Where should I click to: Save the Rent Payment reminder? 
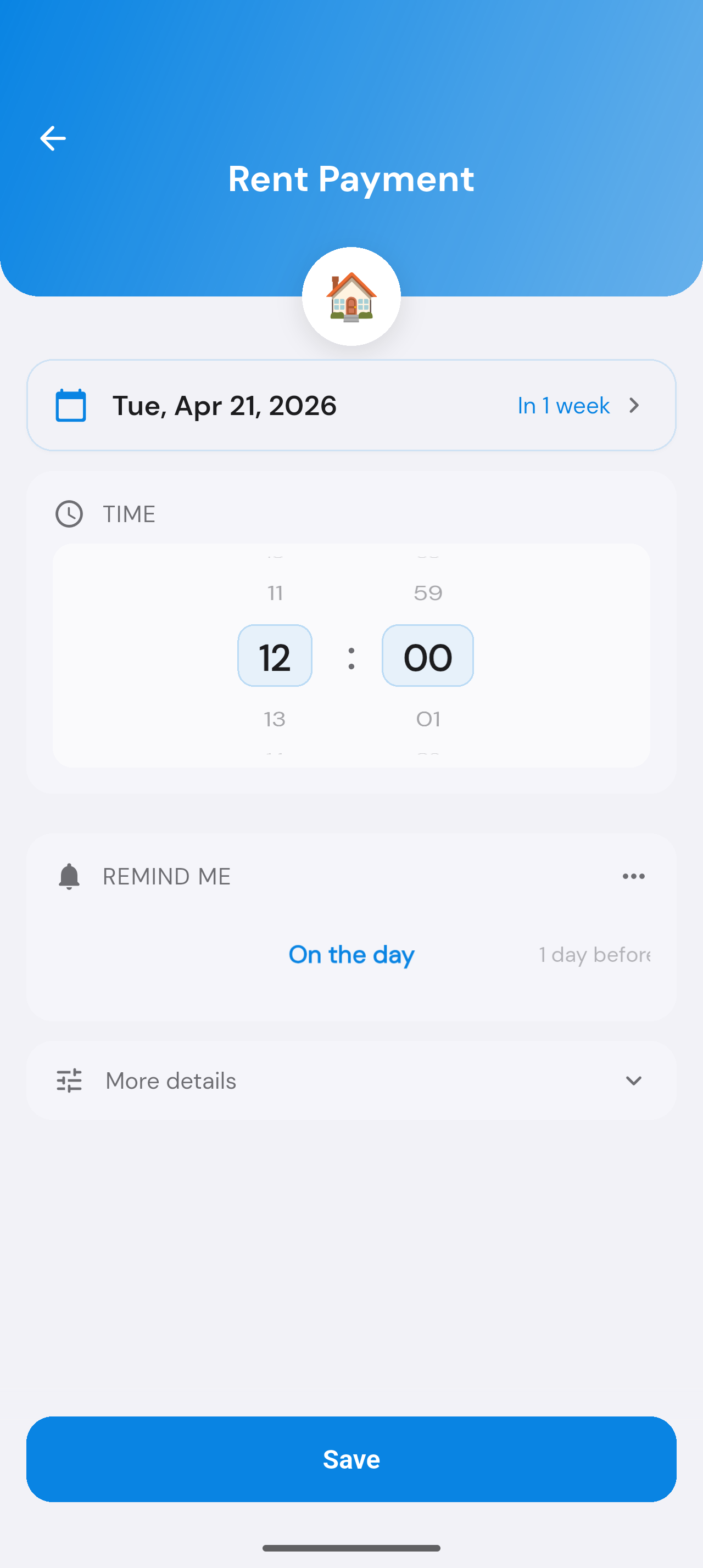[x=351, y=1458]
